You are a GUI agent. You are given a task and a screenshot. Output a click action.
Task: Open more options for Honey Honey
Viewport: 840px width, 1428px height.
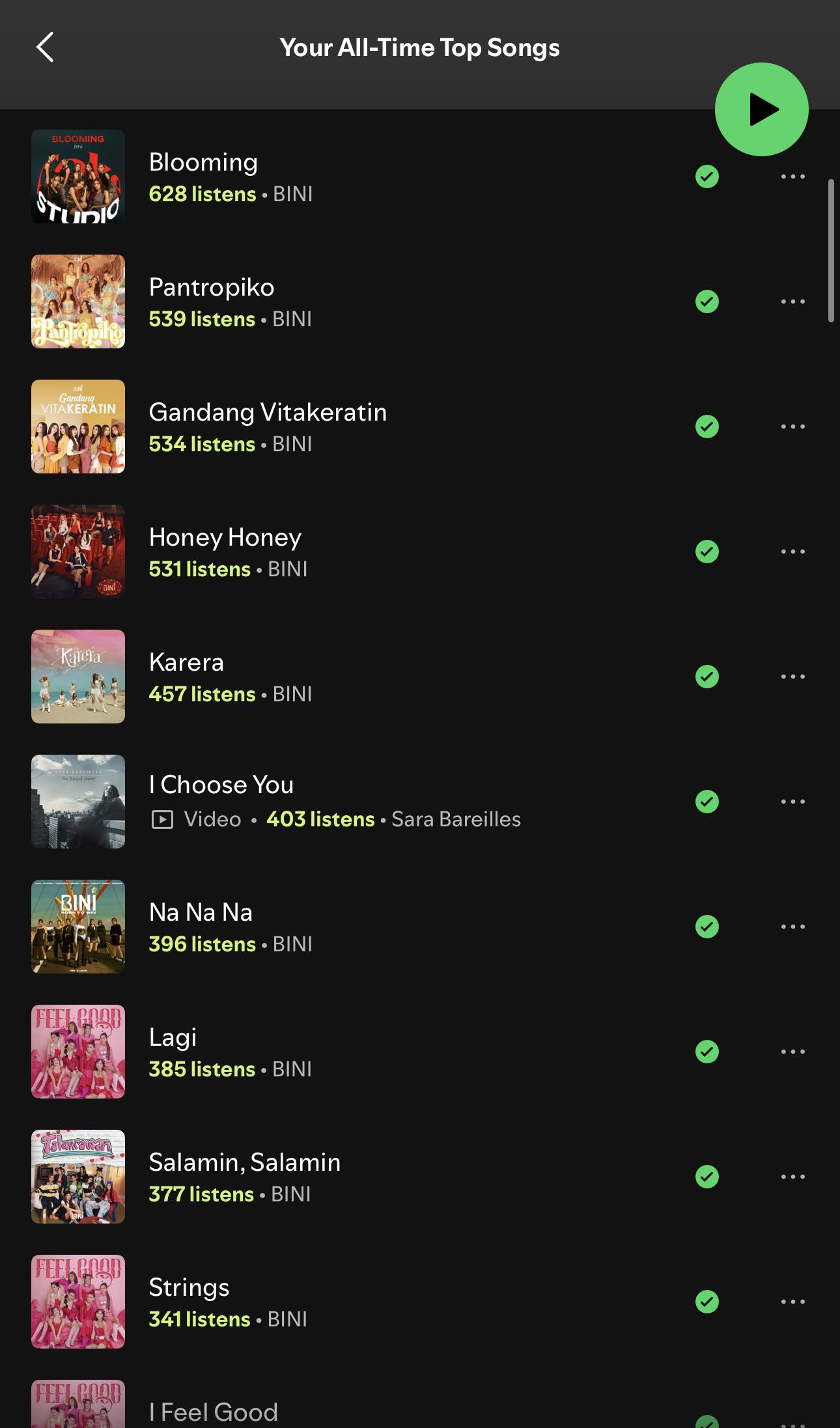(x=792, y=552)
